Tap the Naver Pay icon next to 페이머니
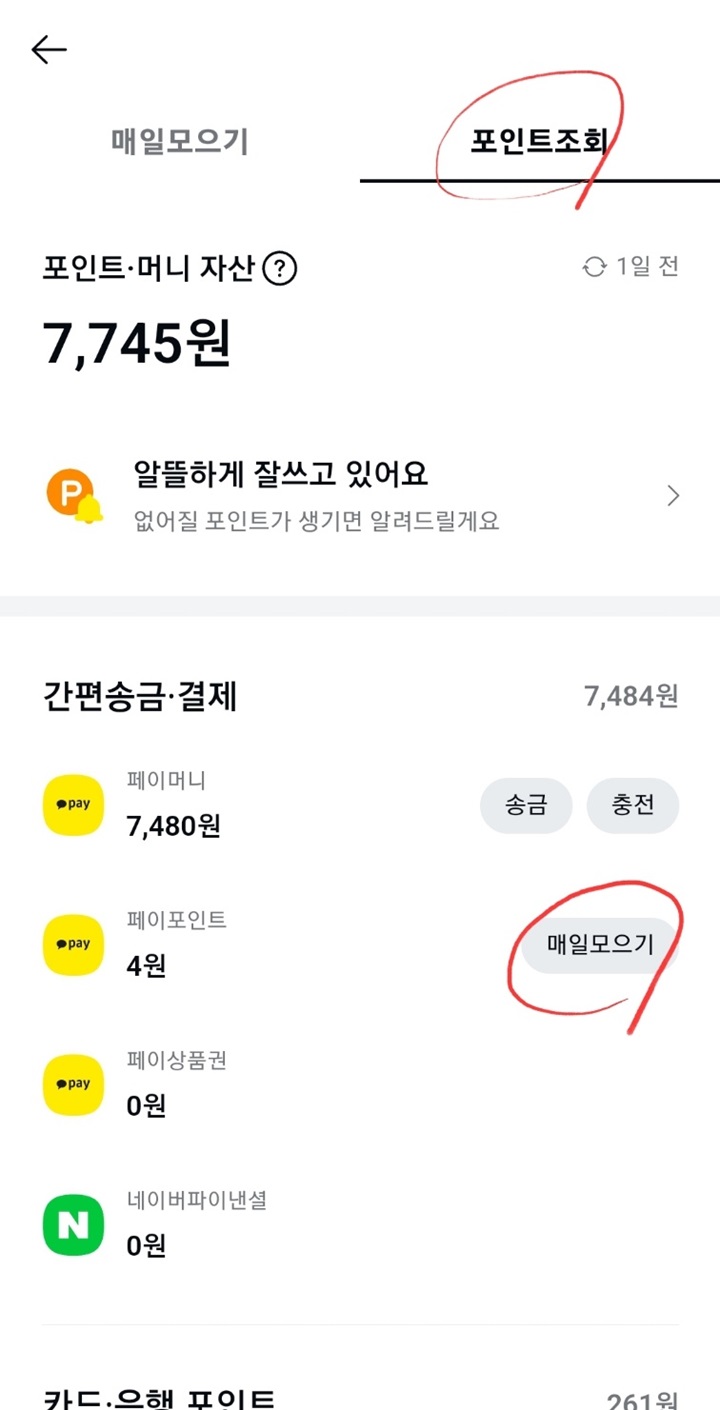This screenshot has height=1410, width=720. pyautogui.click(x=72, y=805)
